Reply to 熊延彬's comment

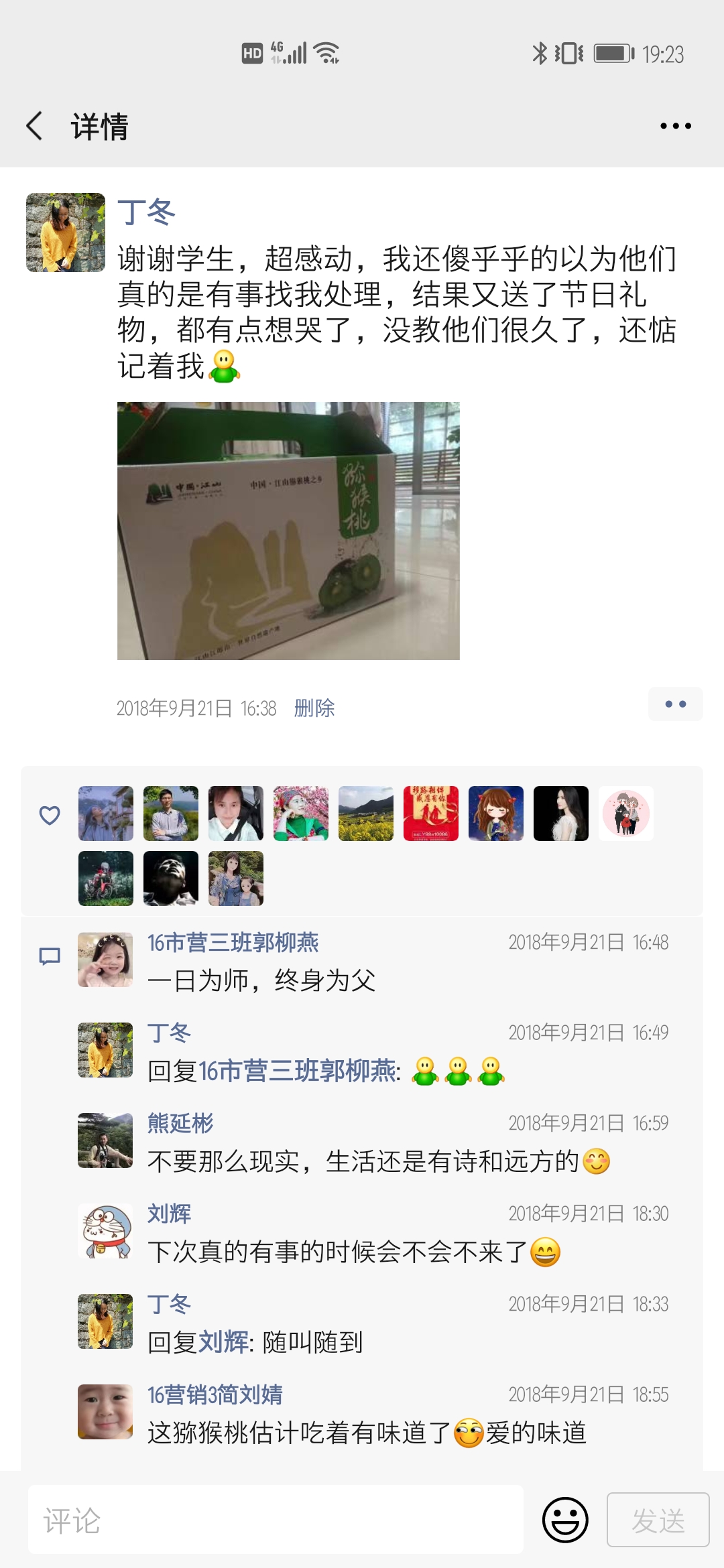379,1161
